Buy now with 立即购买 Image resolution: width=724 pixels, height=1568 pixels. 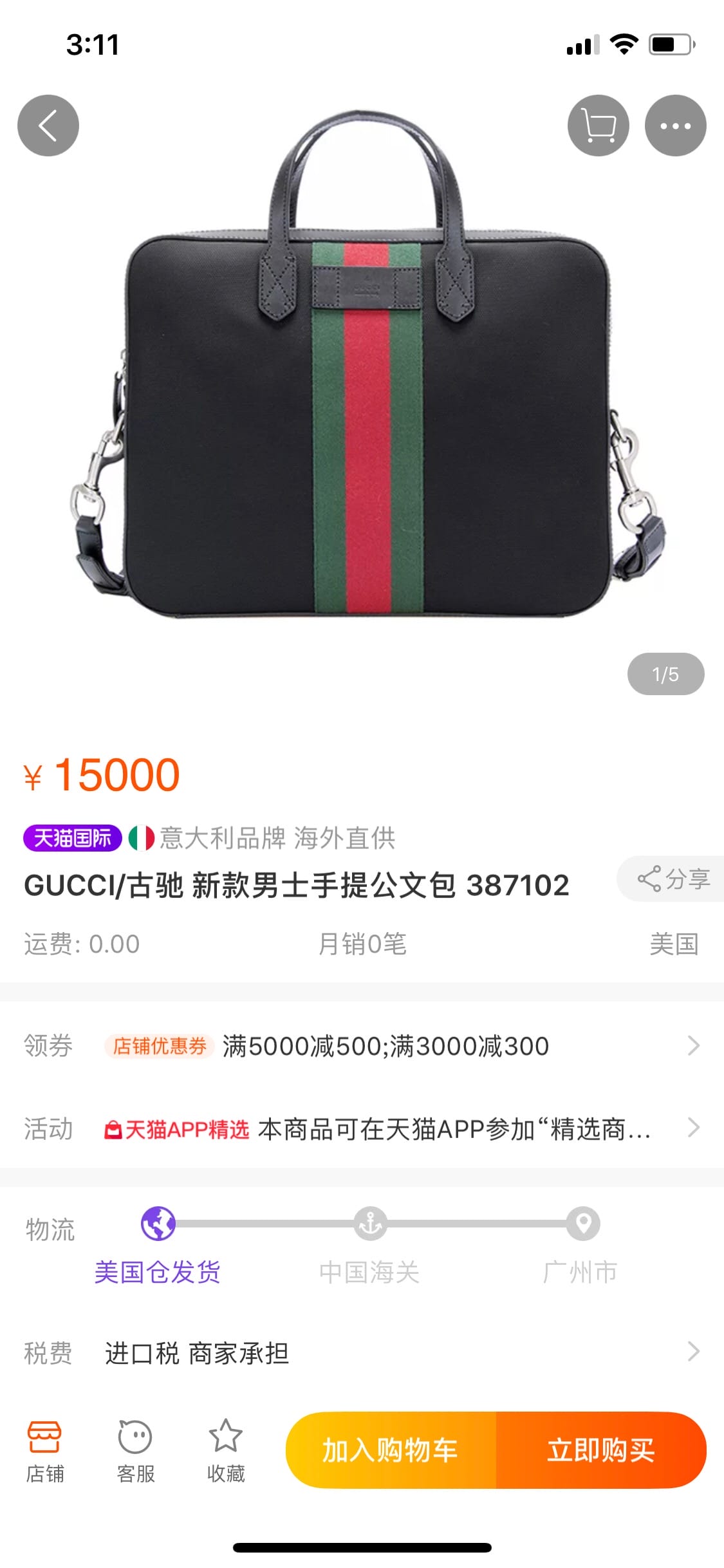point(600,1450)
